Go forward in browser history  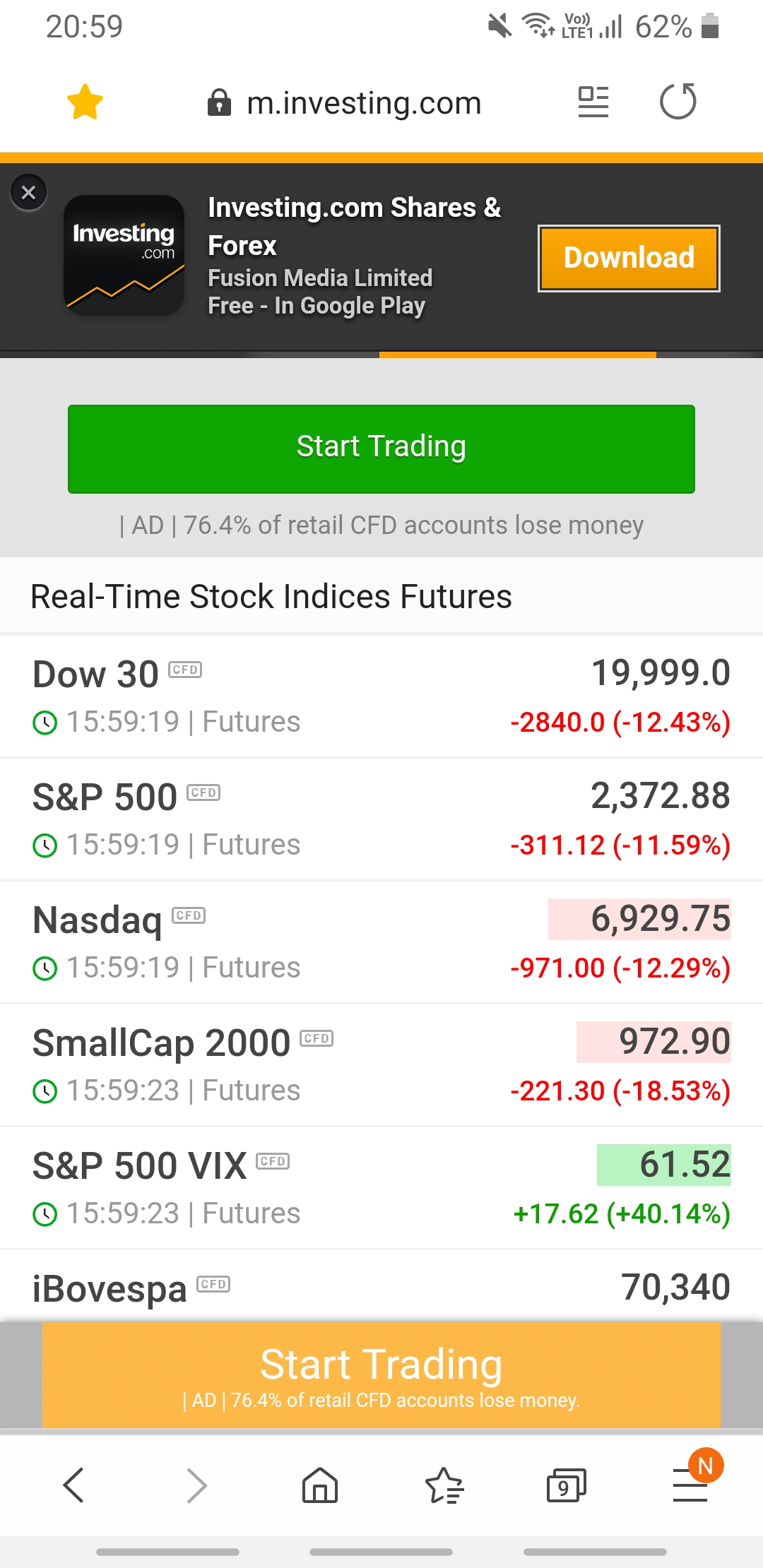point(196,1485)
